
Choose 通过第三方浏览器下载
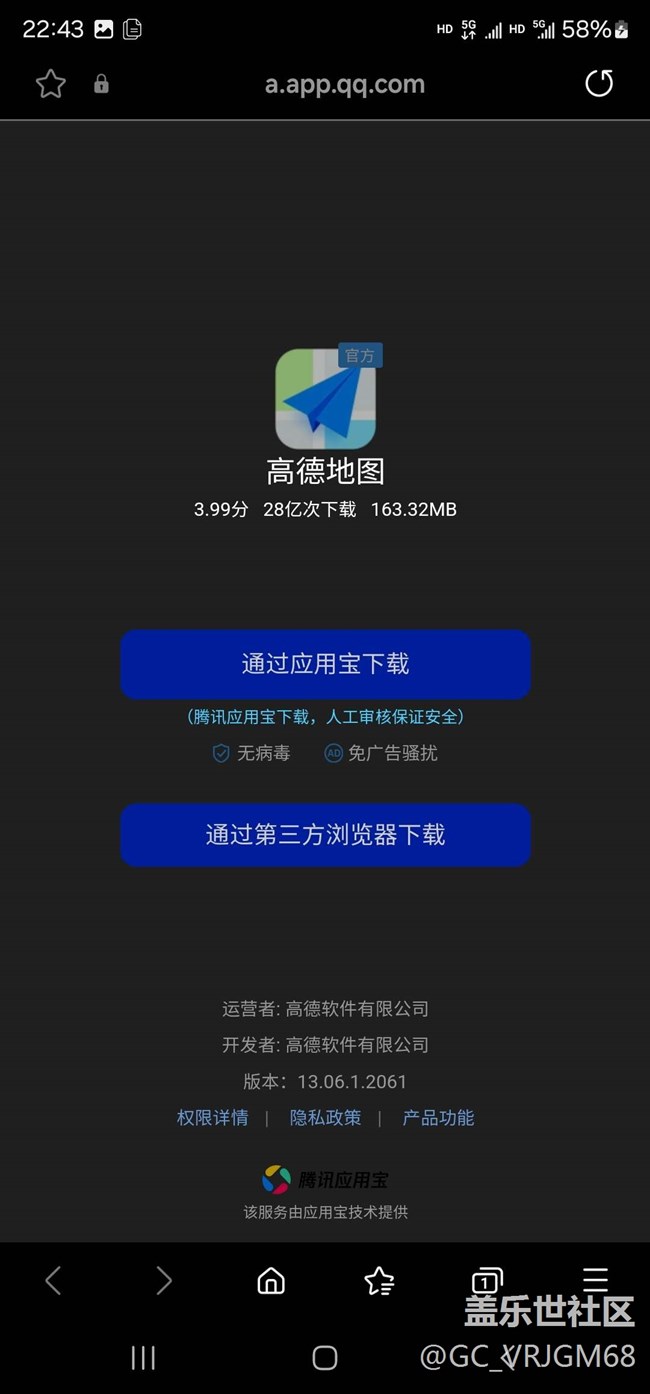click(325, 835)
